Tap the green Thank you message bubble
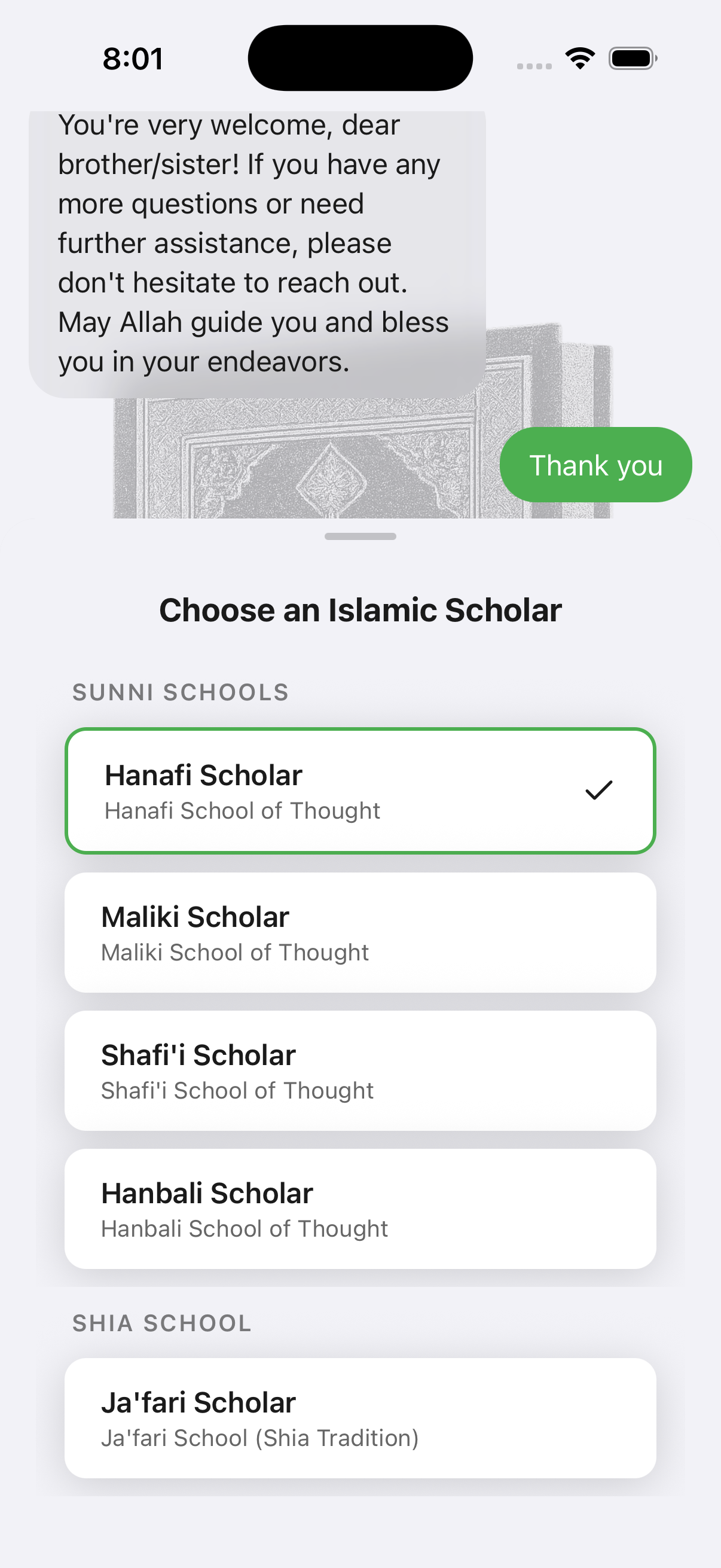This screenshot has width=721, height=1568. tap(595, 465)
